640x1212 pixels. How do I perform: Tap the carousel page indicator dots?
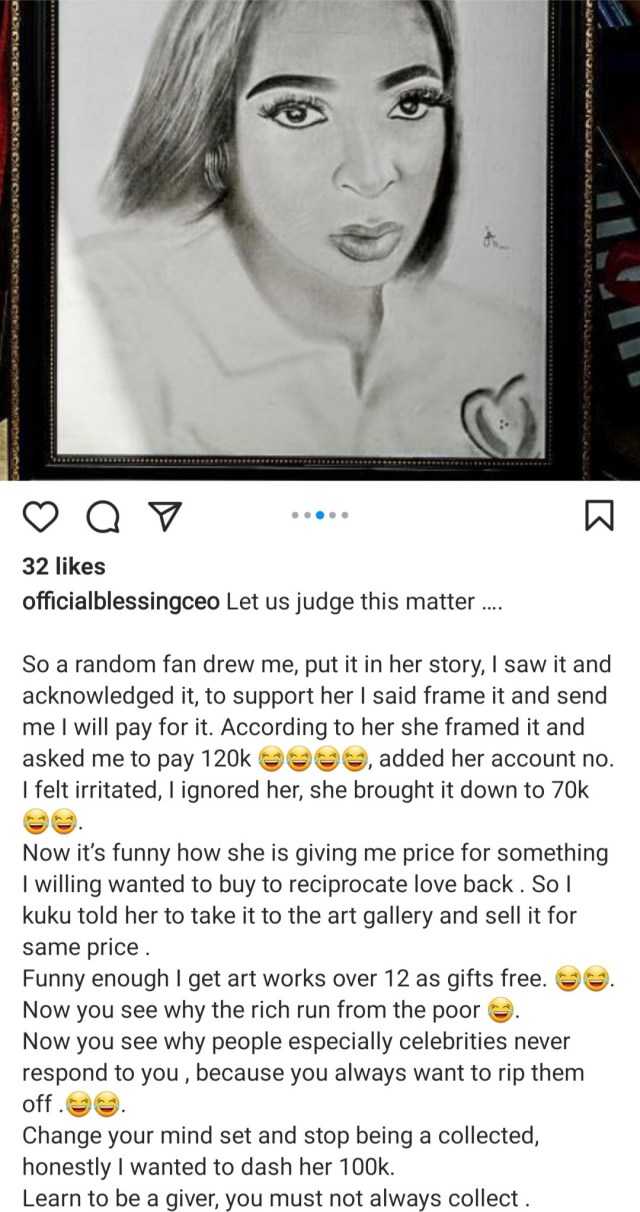(320, 515)
